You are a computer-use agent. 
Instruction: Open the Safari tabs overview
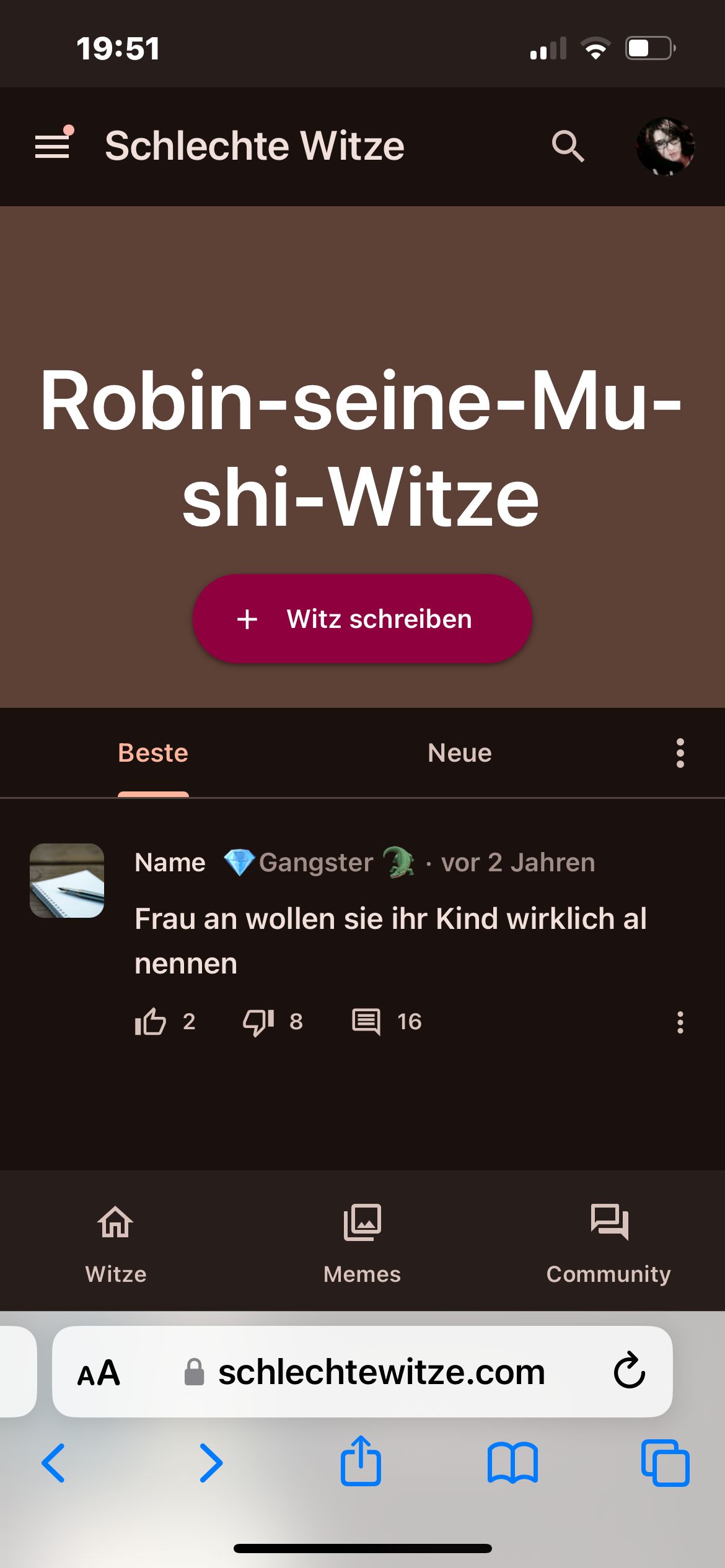[x=665, y=1463]
